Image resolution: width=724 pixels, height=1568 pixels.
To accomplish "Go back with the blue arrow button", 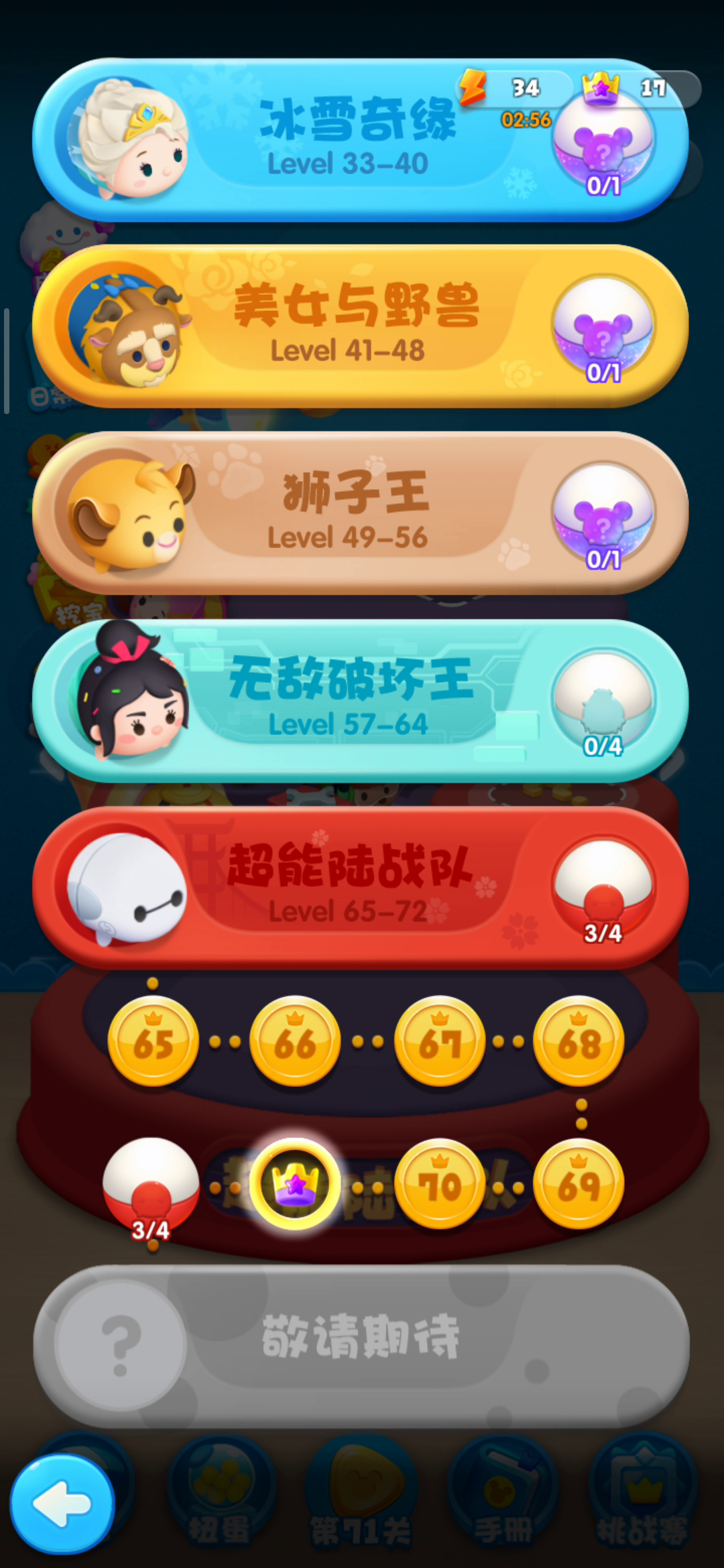I will pos(62,1504).
